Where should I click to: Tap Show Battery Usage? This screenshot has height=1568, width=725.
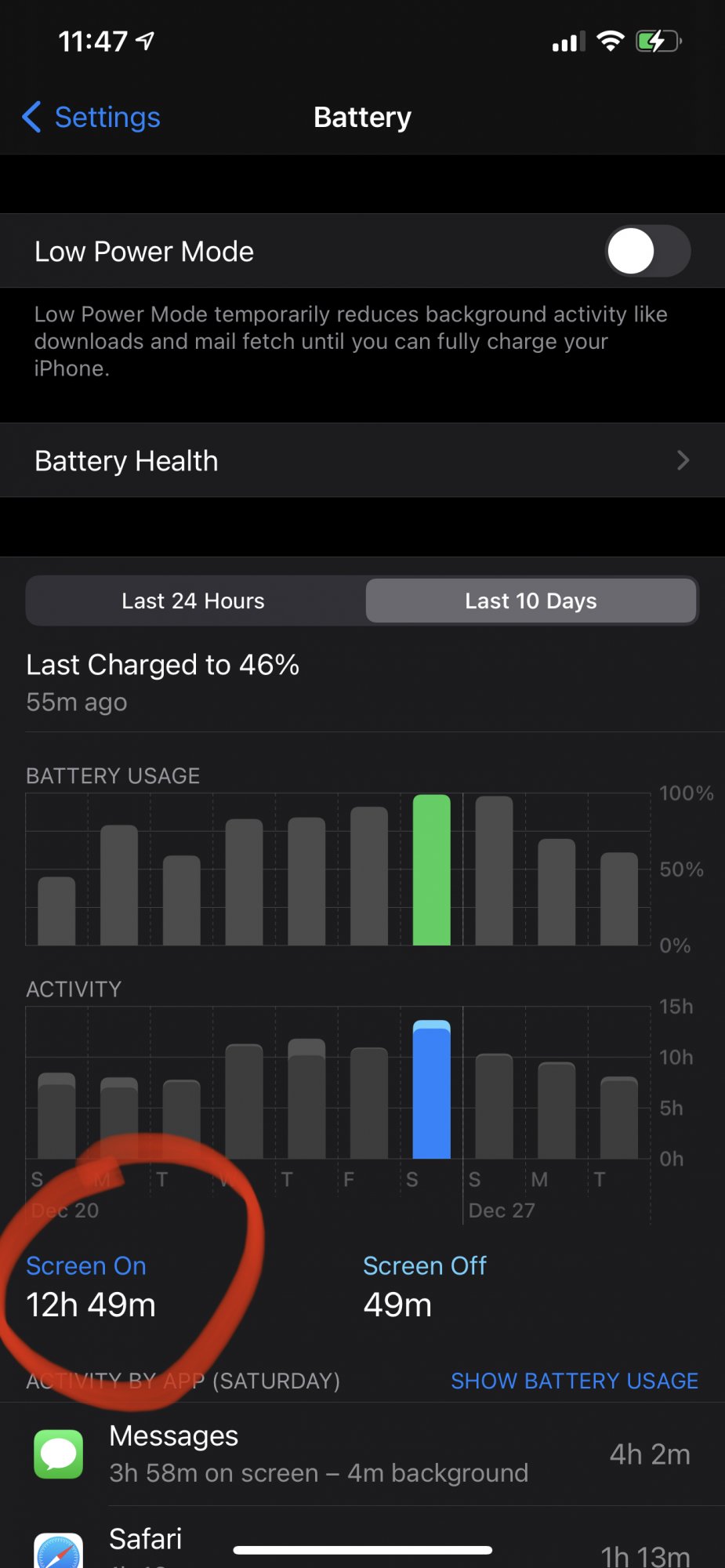[575, 1381]
